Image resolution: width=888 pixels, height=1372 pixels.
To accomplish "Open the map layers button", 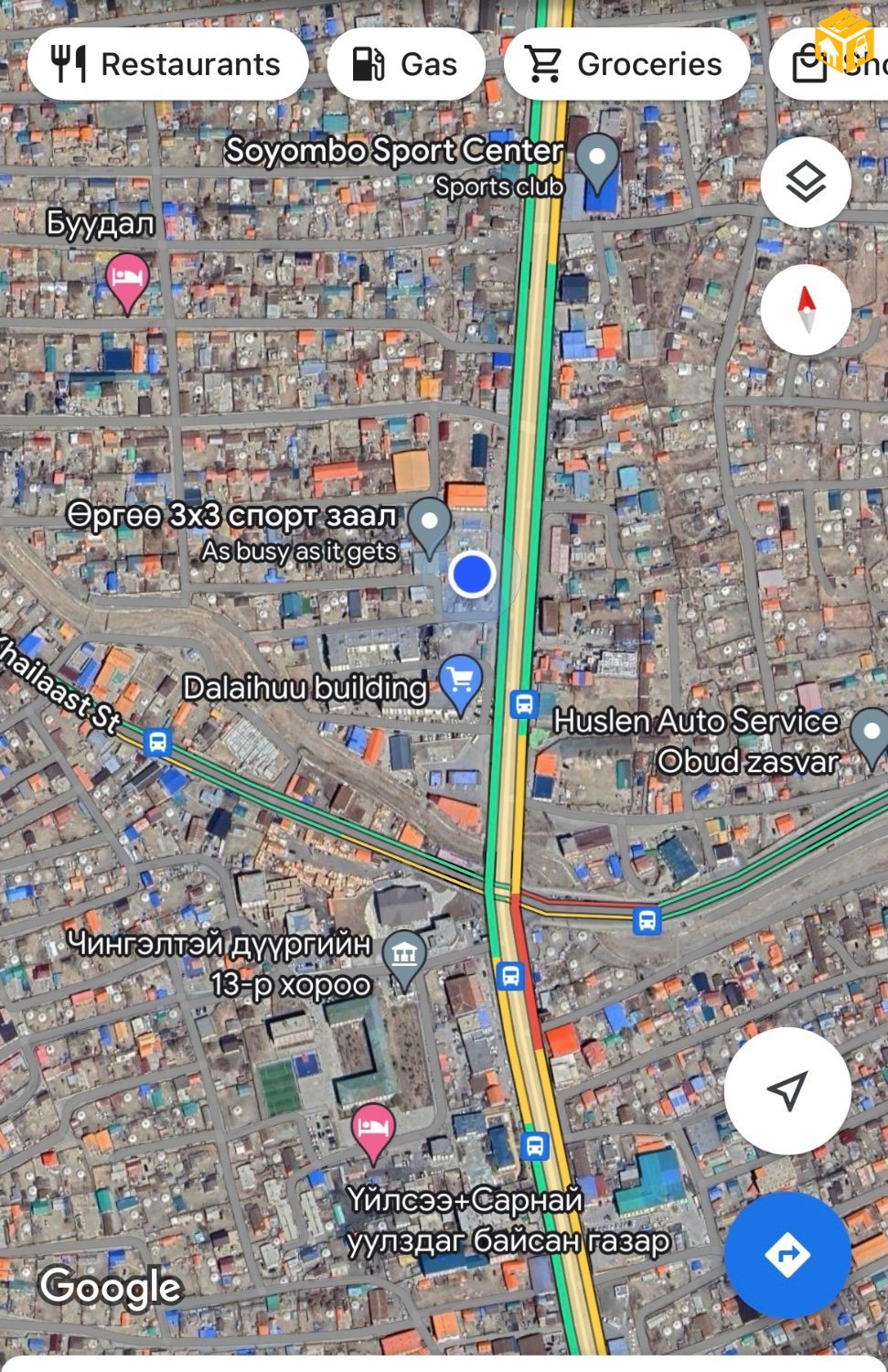I will pyautogui.click(x=806, y=182).
